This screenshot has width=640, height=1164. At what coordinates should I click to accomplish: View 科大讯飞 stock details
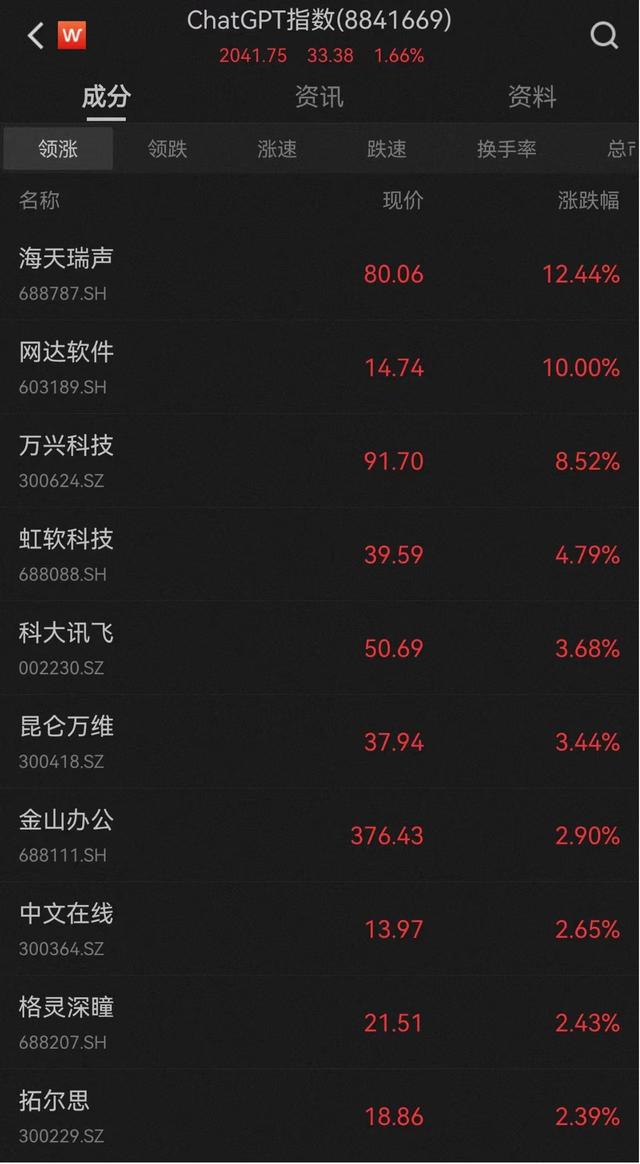[320, 648]
